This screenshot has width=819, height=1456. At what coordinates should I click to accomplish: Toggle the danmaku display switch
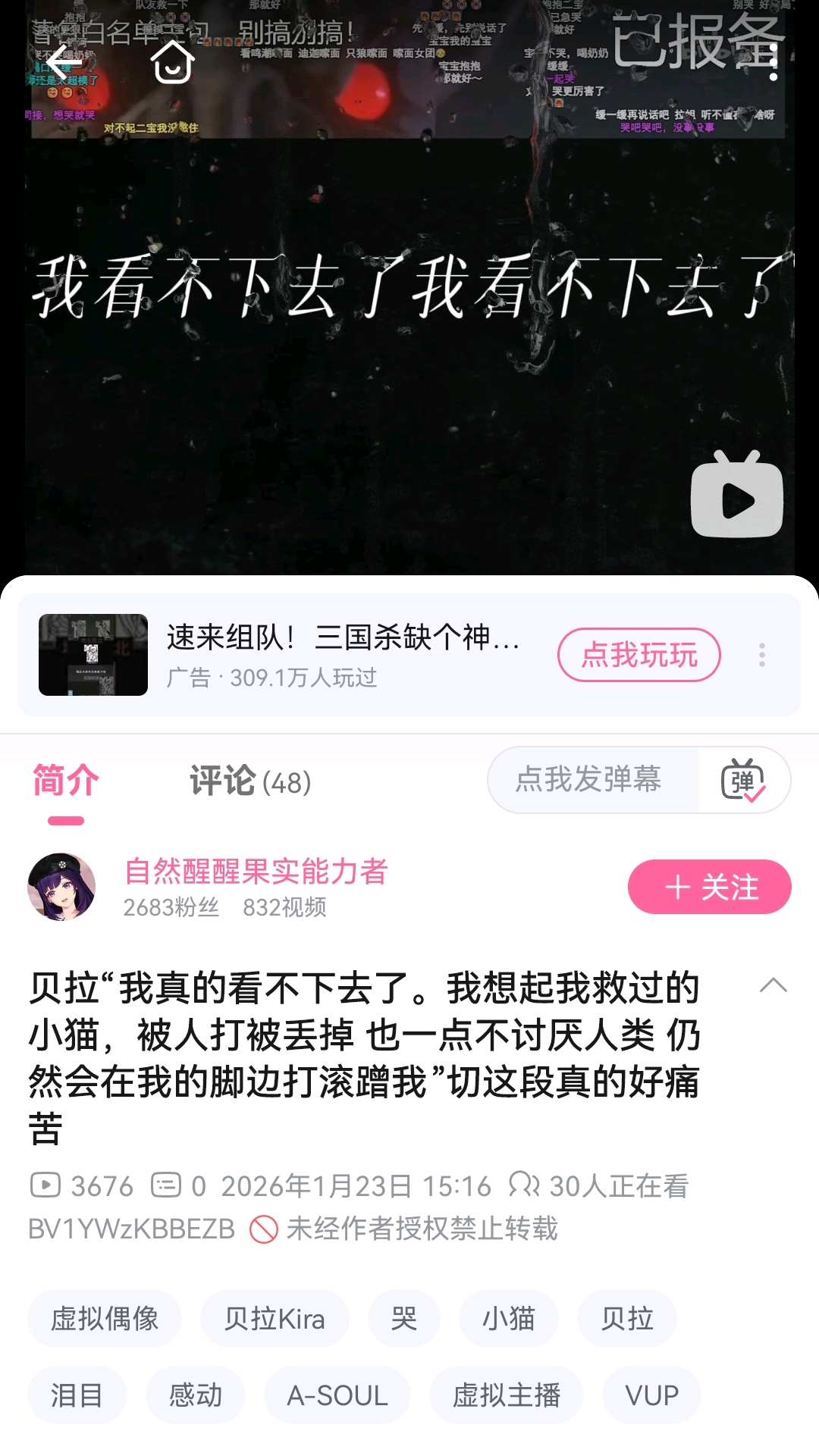coord(744,780)
